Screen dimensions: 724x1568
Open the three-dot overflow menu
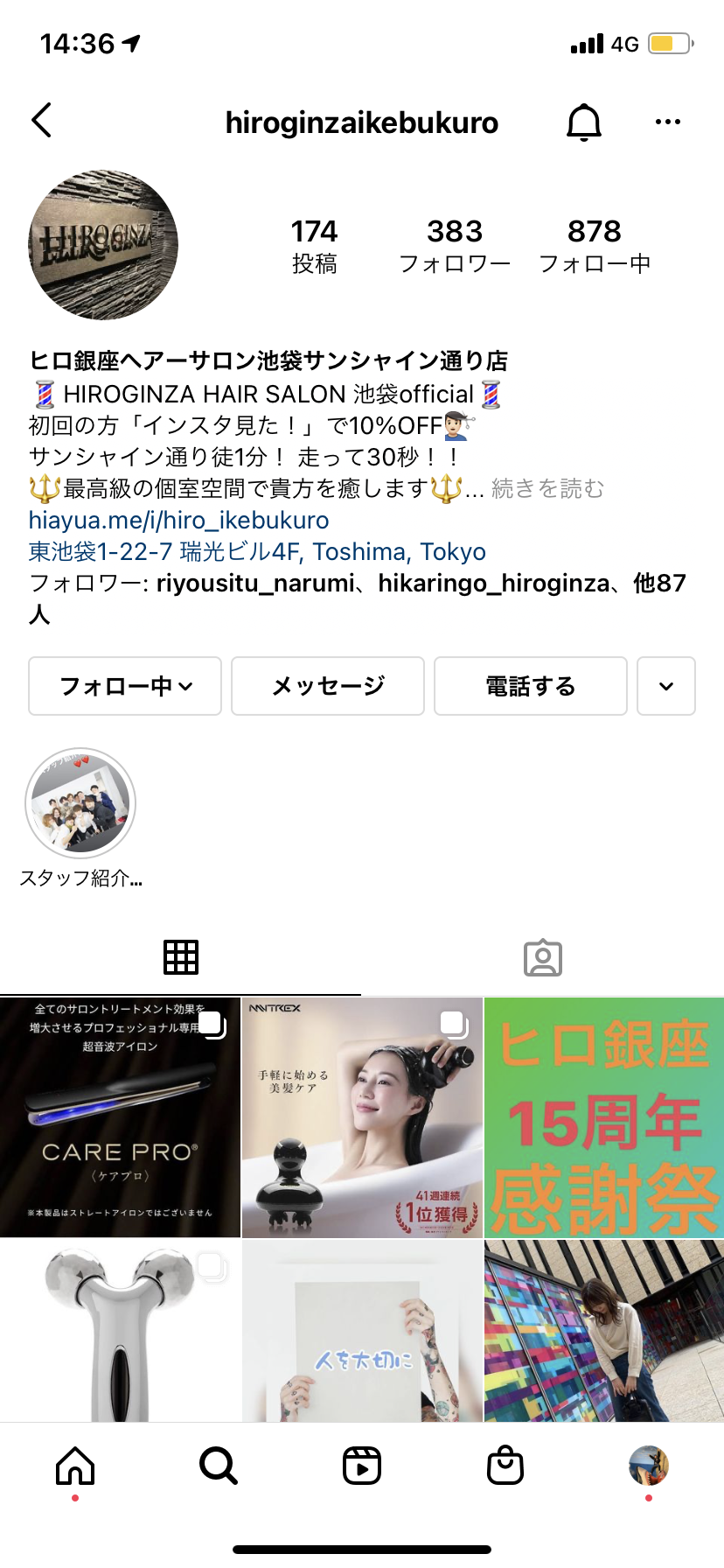click(667, 122)
